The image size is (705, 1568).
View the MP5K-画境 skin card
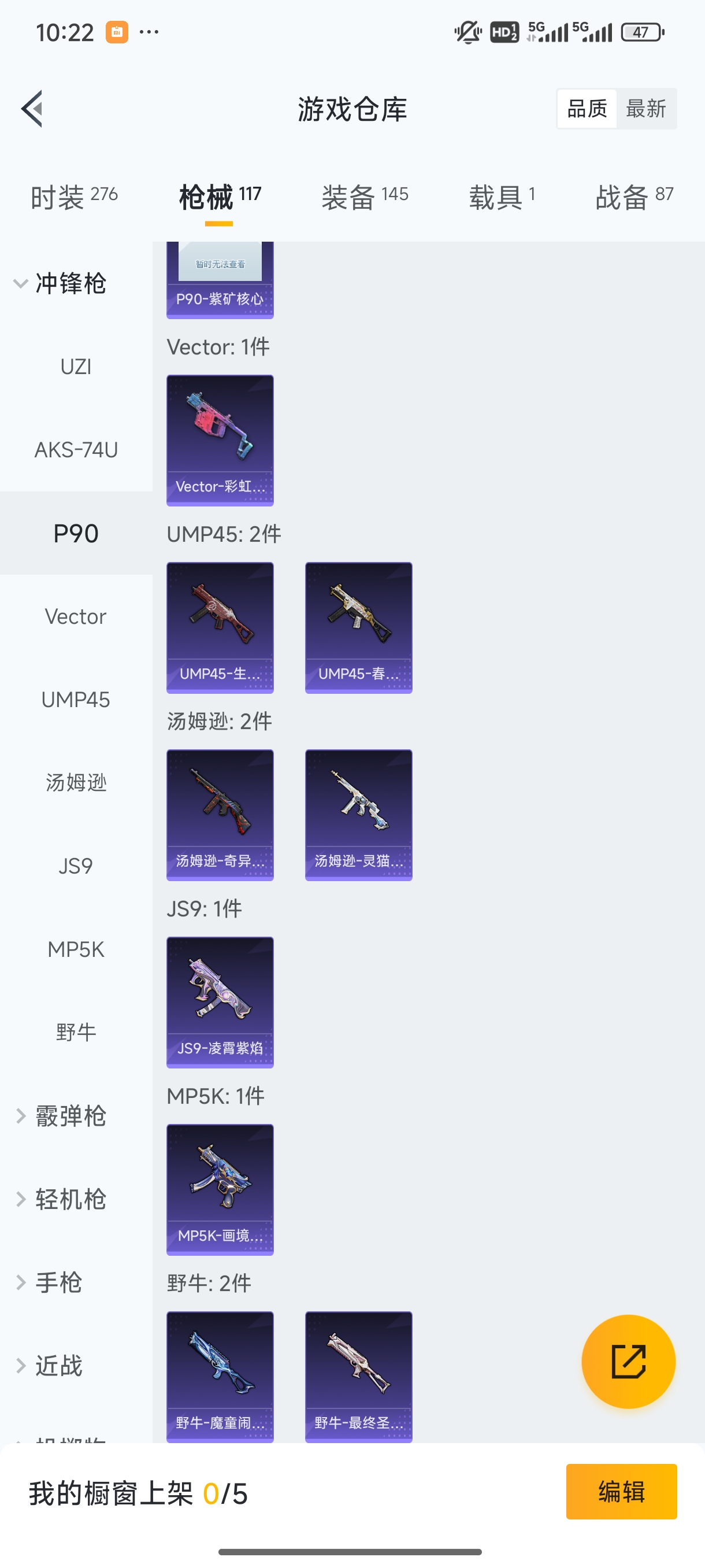coord(220,1190)
